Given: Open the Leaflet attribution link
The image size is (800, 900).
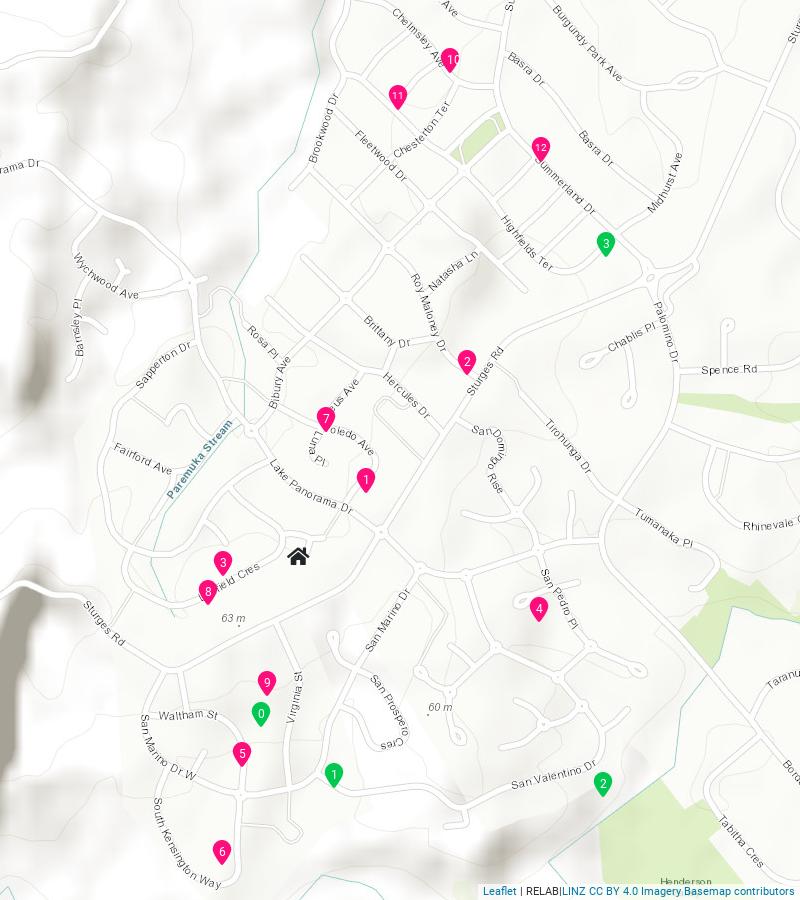Looking at the screenshot, I should click(x=499, y=891).
